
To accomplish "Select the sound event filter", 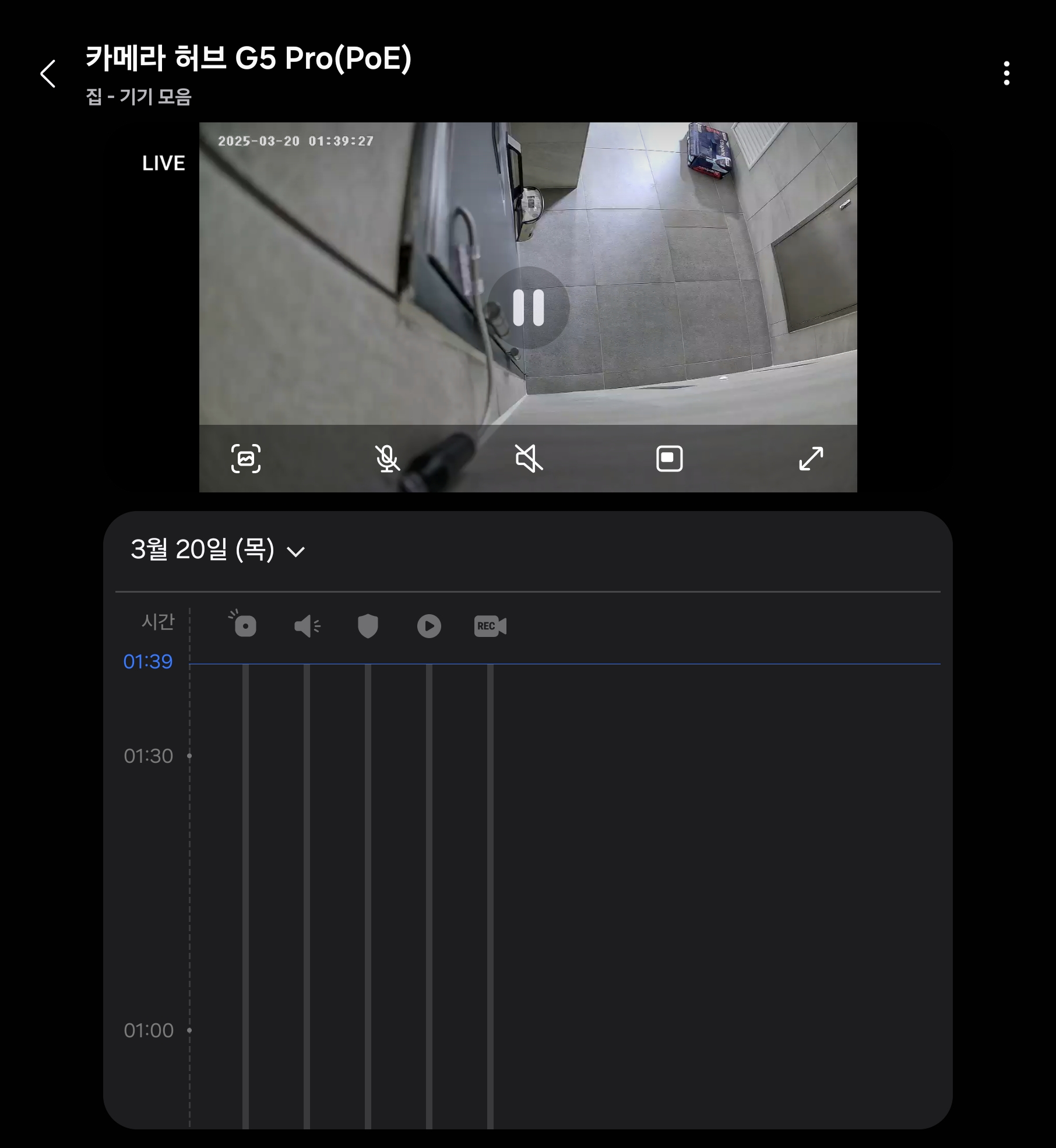I will click(x=307, y=626).
